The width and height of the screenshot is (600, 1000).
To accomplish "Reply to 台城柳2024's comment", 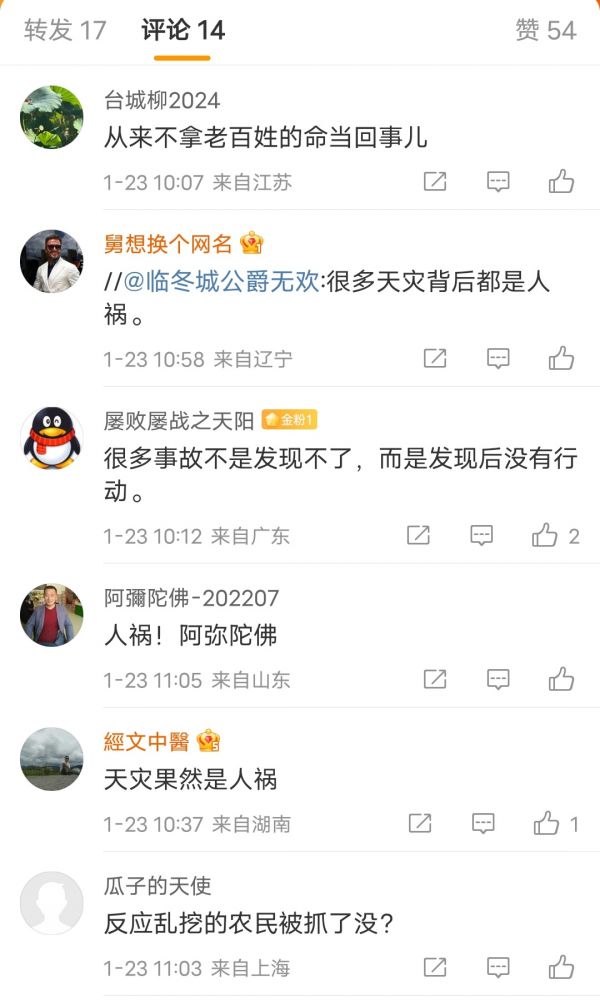I will (x=498, y=181).
